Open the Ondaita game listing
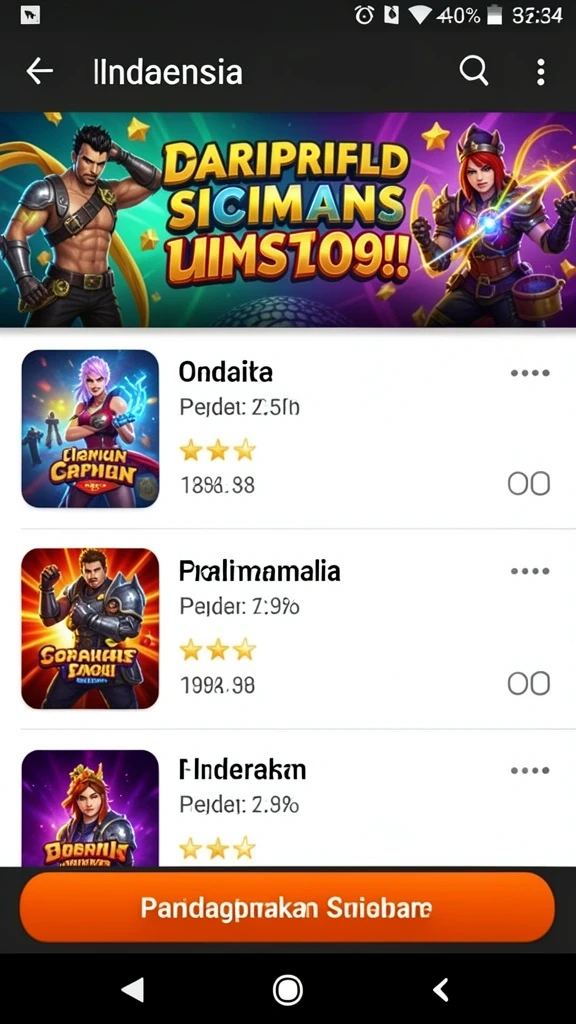This screenshot has height=1024, width=576. (x=288, y=429)
